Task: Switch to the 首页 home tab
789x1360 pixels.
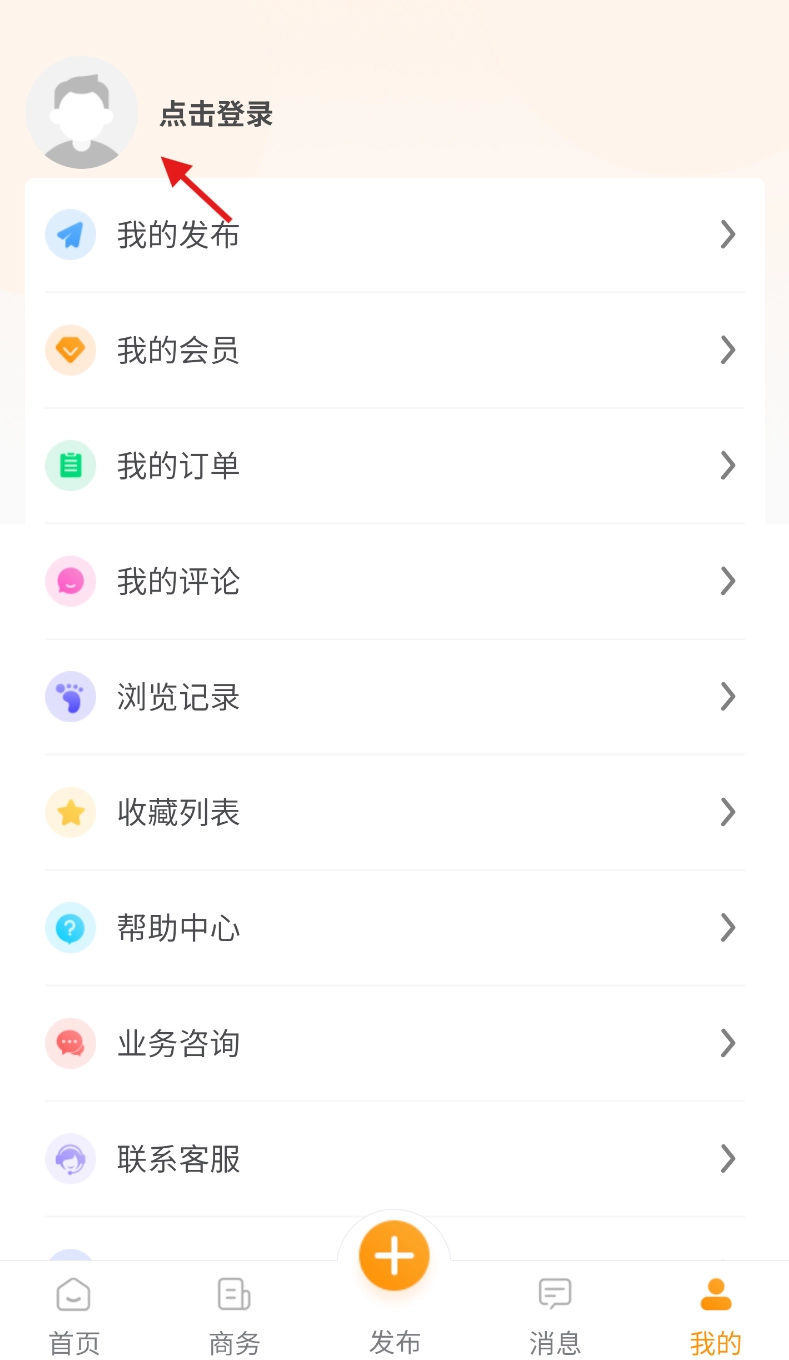Action: click(74, 1315)
